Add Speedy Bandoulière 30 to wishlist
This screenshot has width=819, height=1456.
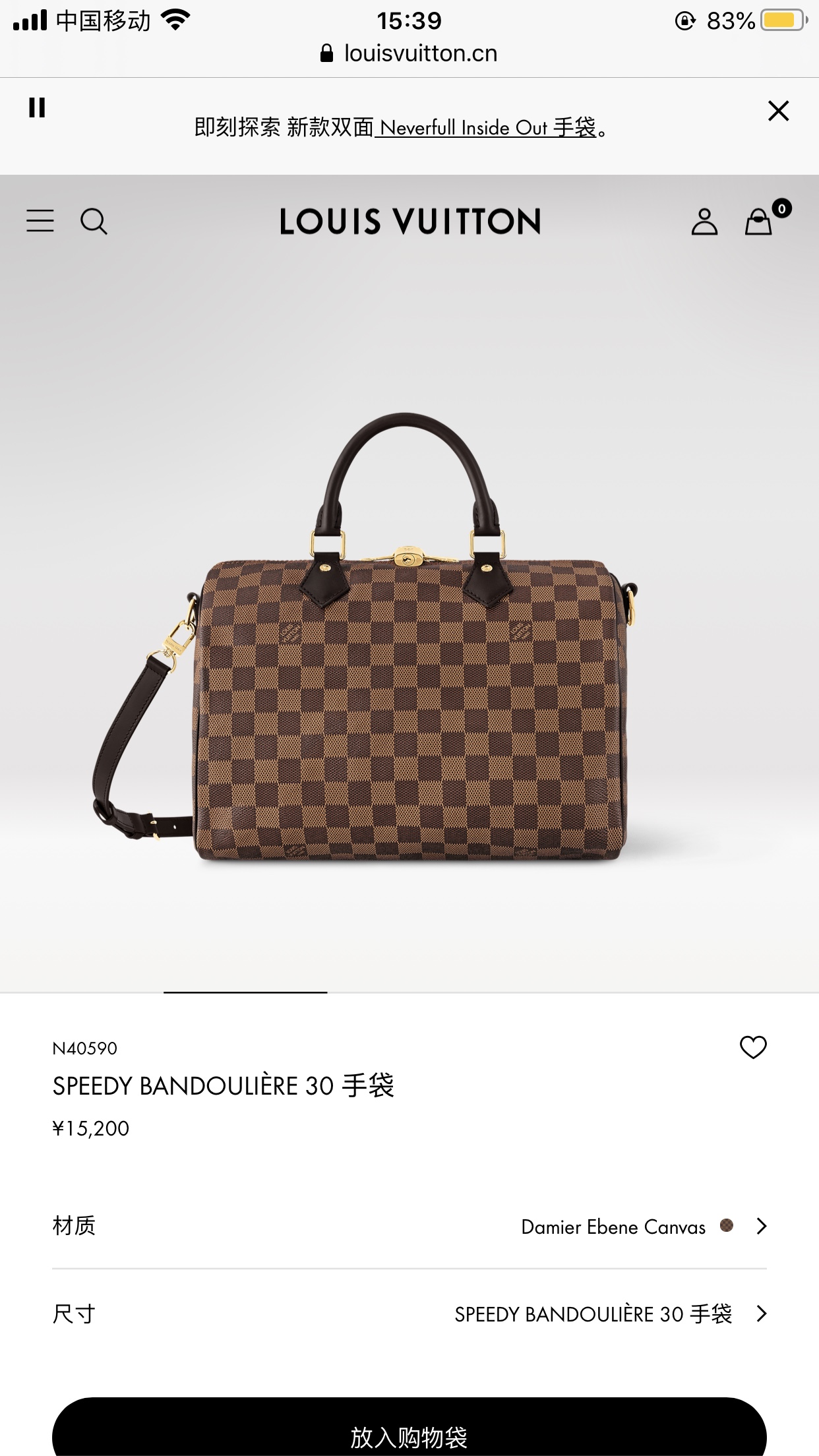[x=753, y=1047]
